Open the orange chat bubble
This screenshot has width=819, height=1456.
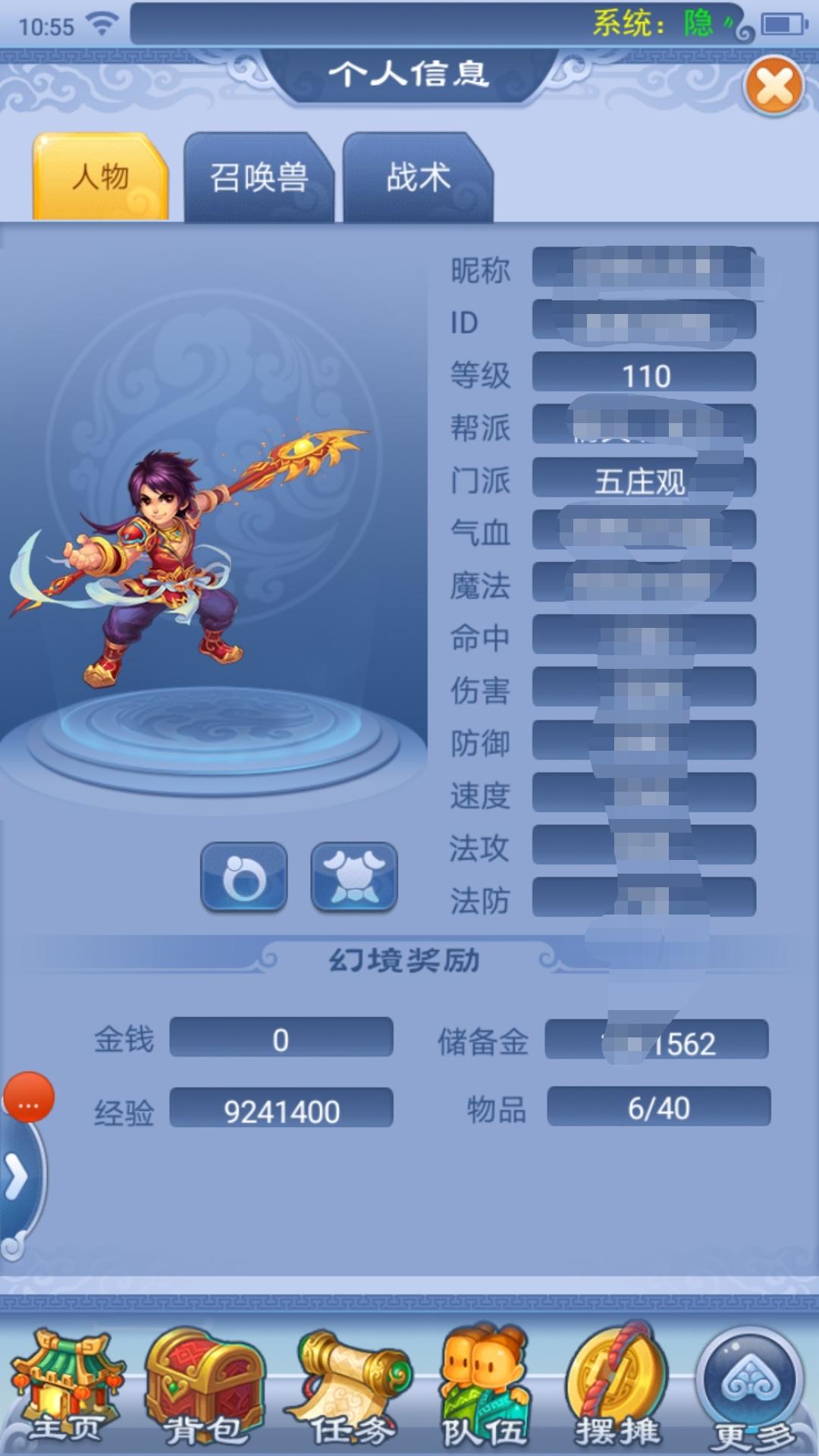pyautogui.click(x=29, y=1097)
